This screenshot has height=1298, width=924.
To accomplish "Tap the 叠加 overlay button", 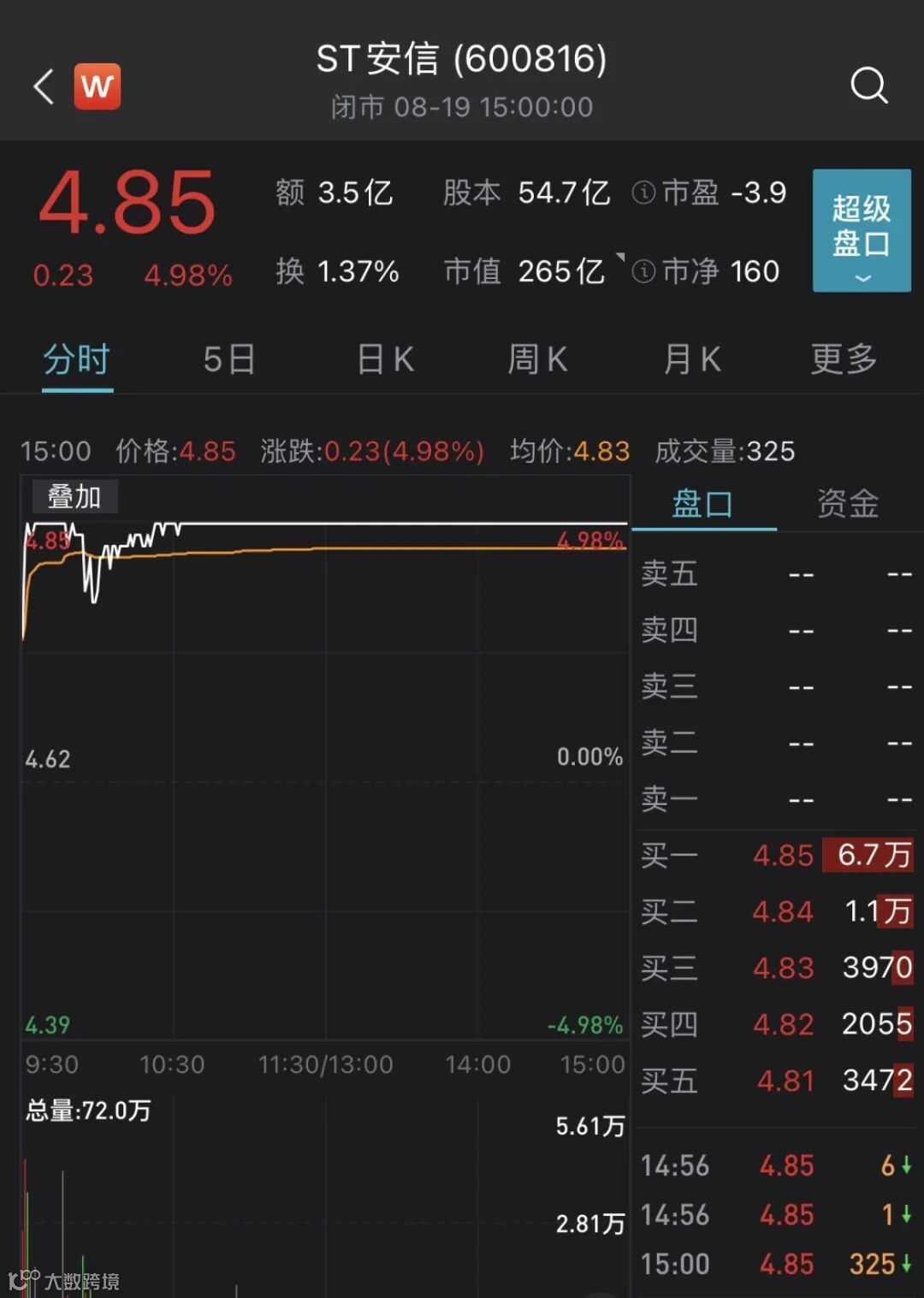I will click(x=74, y=497).
